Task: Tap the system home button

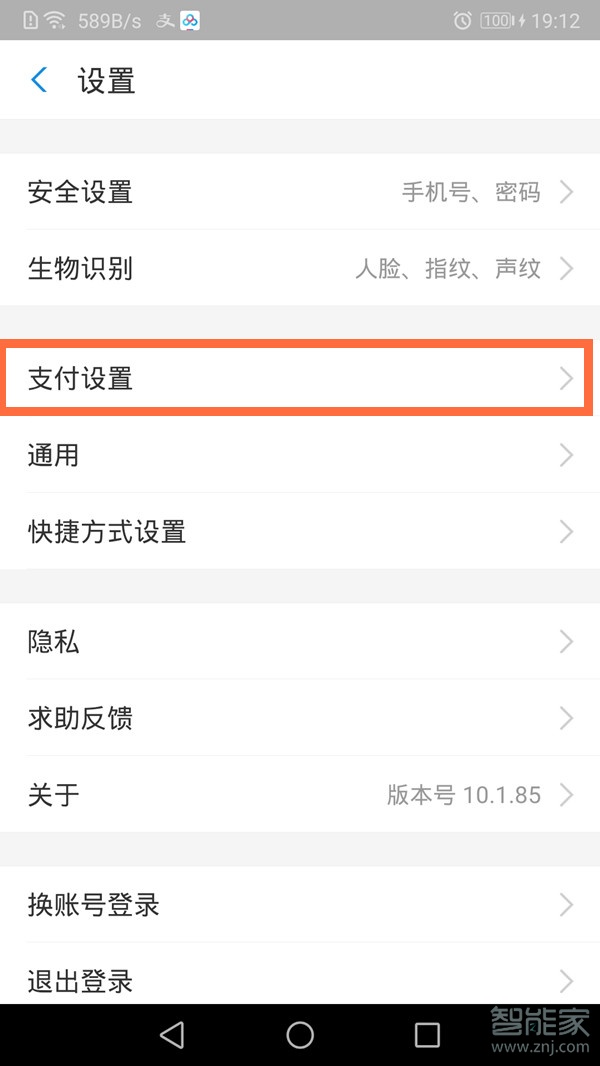Action: tap(300, 1035)
